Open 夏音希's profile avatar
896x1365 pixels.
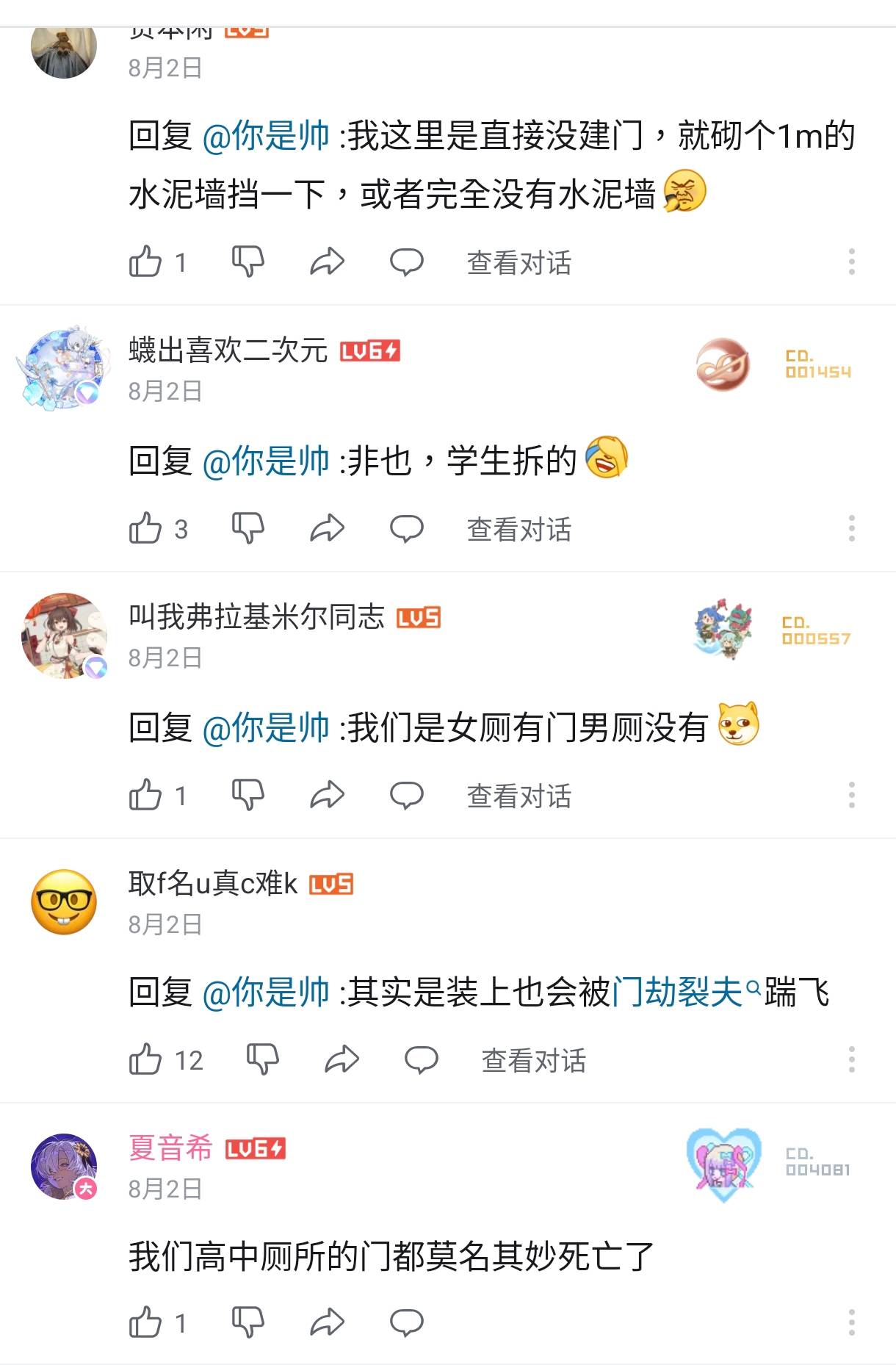point(65,1167)
